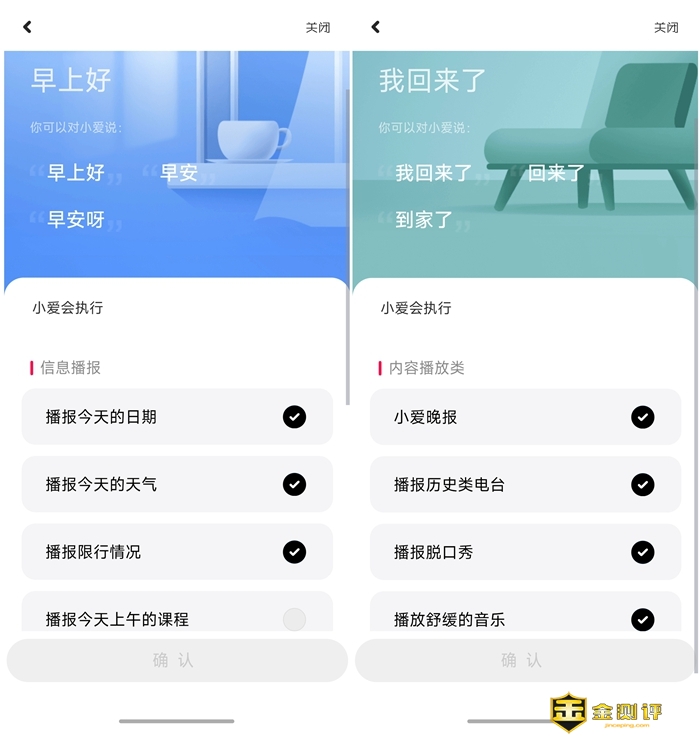Deselect 播报历史类电台
Screen dimensions: 700x736
click(x=643, y=484)
